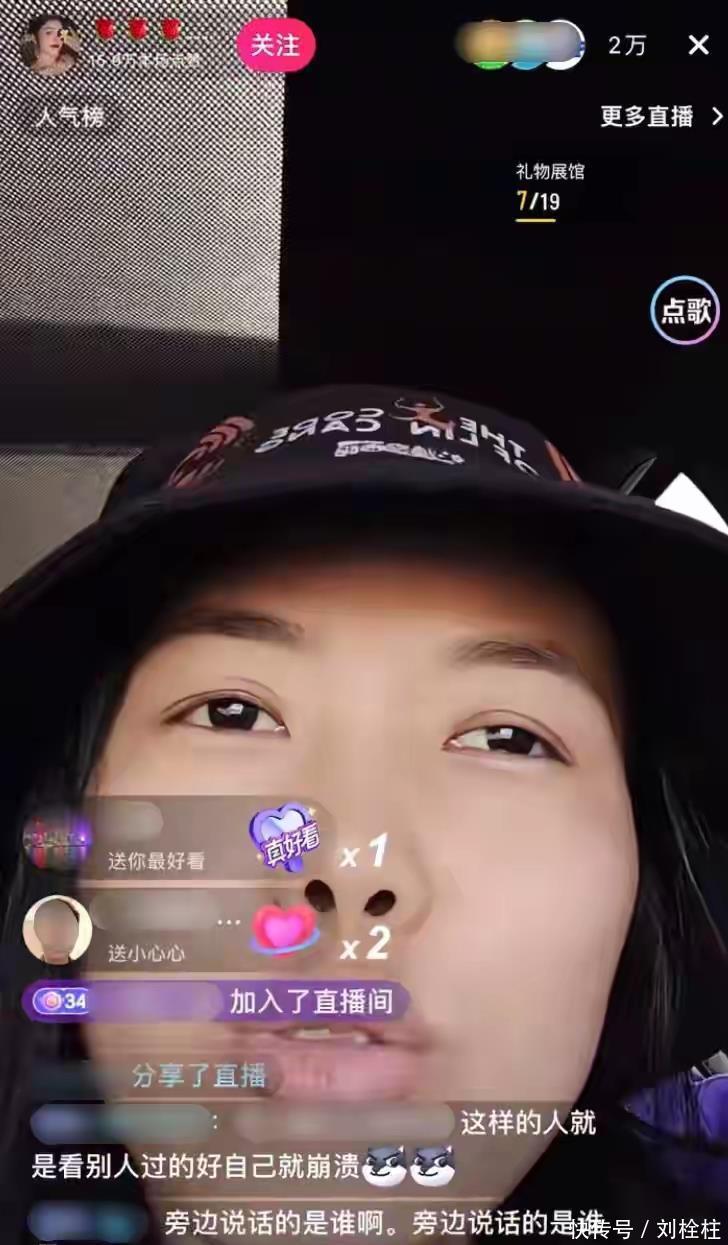
Task: Close the live stream
Action: [x=698, y=45]
